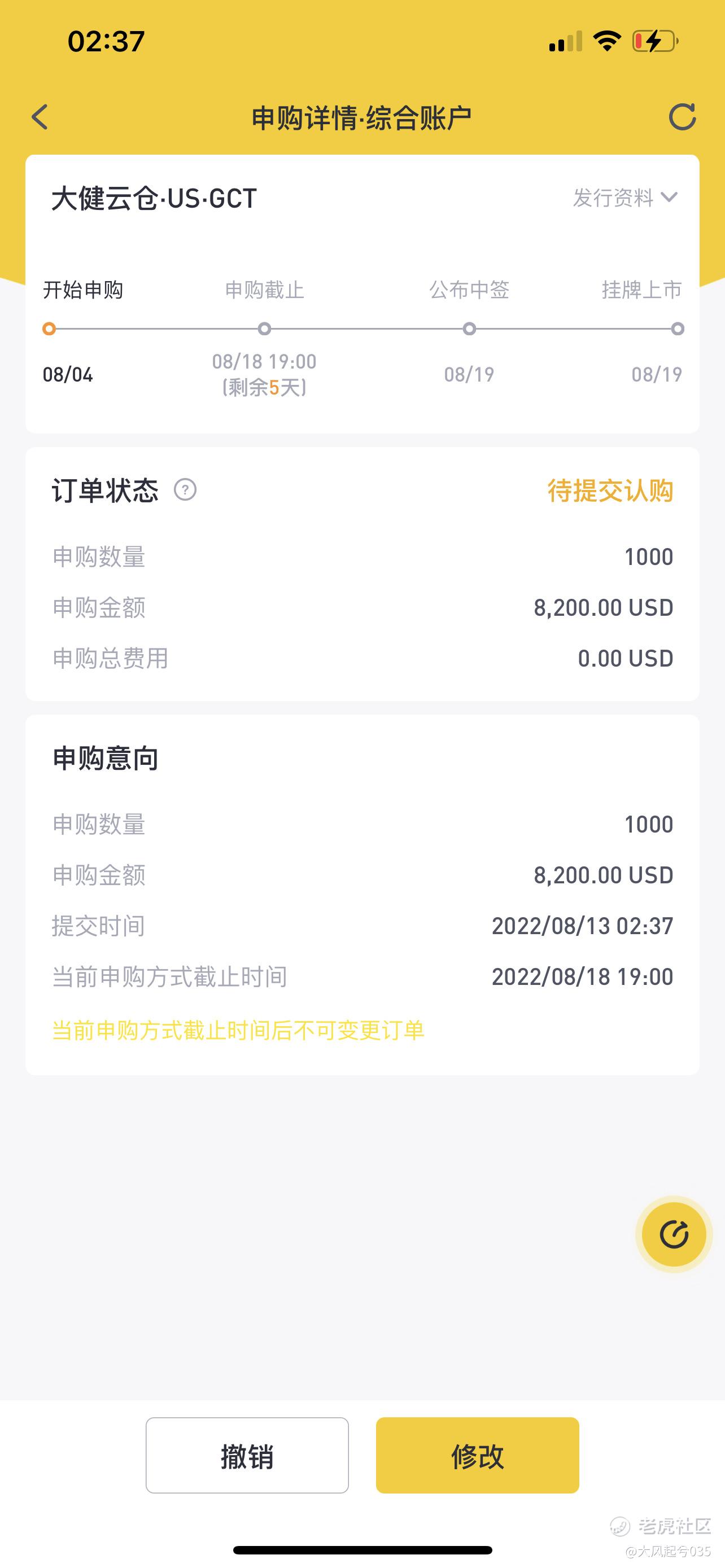Expand the 发行资料 dropdown
Screen dimensions: 725x1568
625,198
